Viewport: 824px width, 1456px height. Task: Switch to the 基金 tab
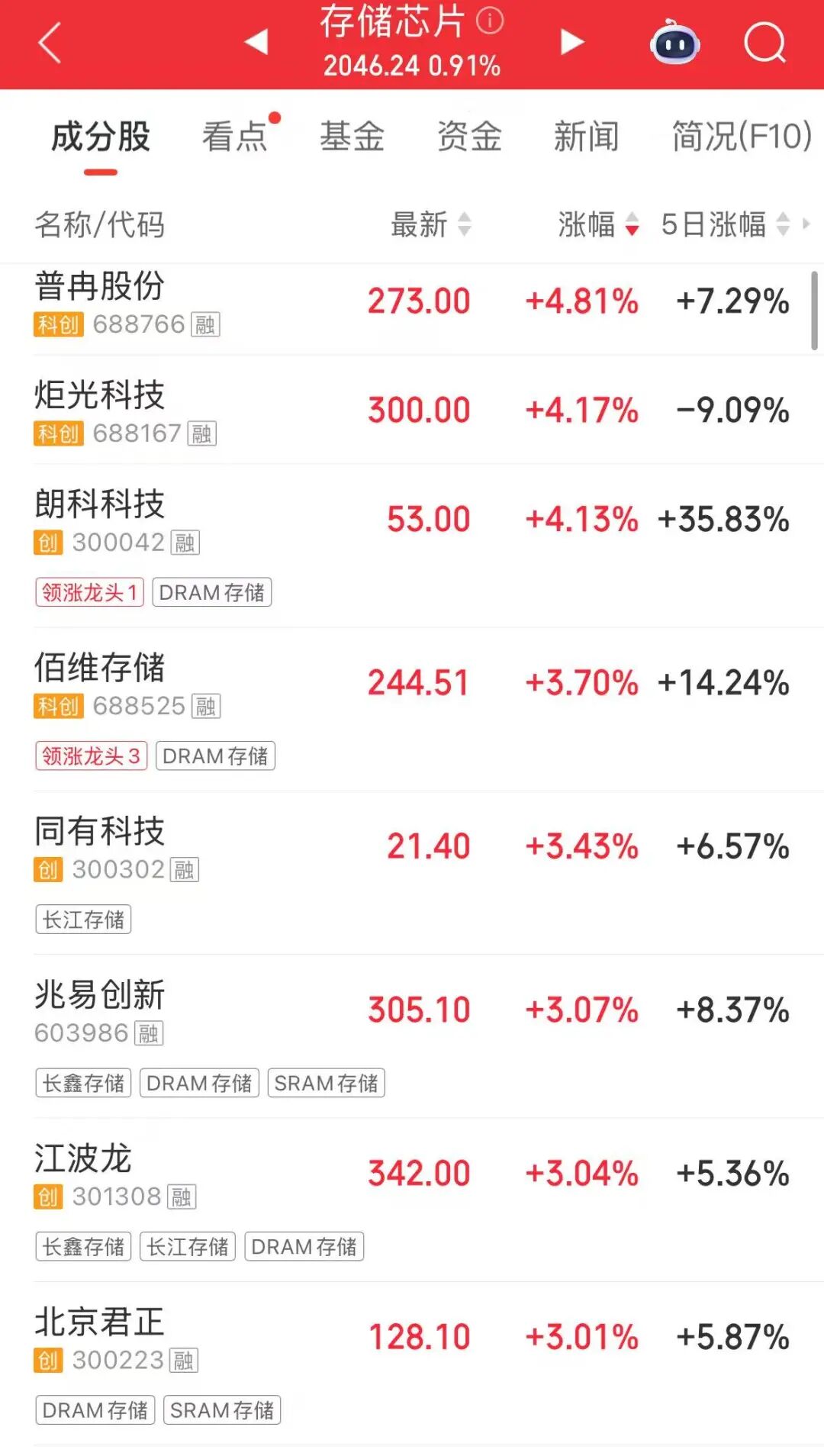[352, 137]
